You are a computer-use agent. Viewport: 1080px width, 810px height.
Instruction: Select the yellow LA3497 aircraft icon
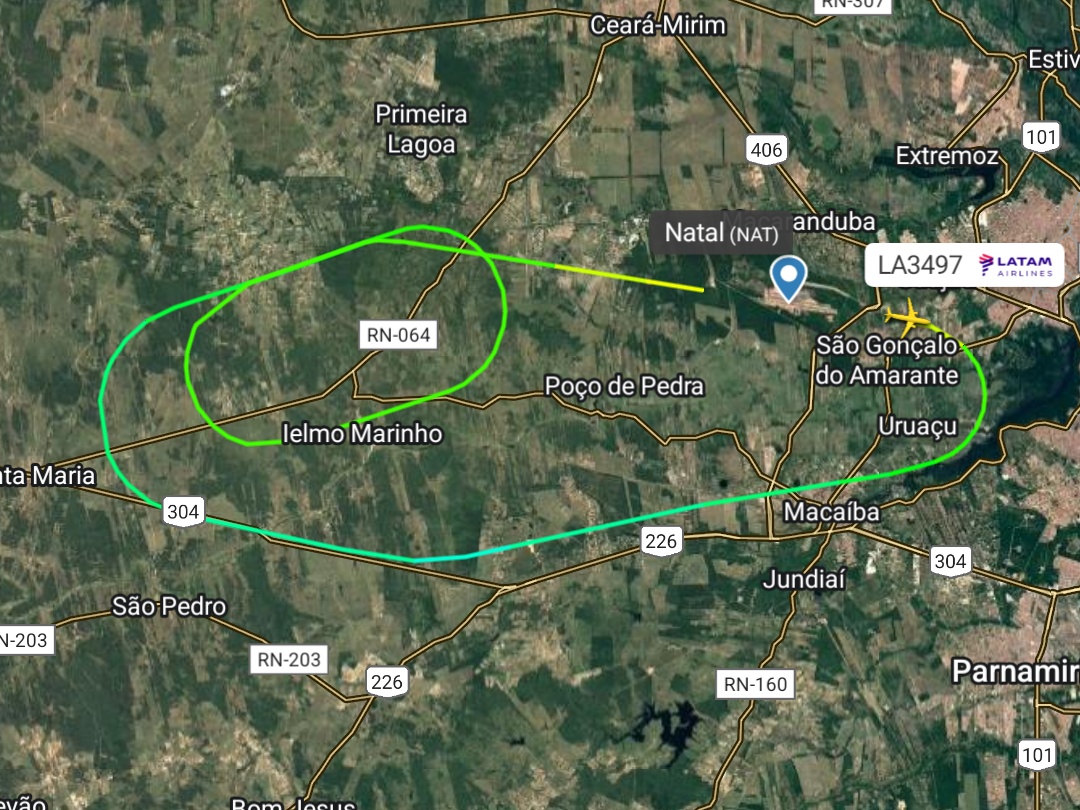click(907, 318)
